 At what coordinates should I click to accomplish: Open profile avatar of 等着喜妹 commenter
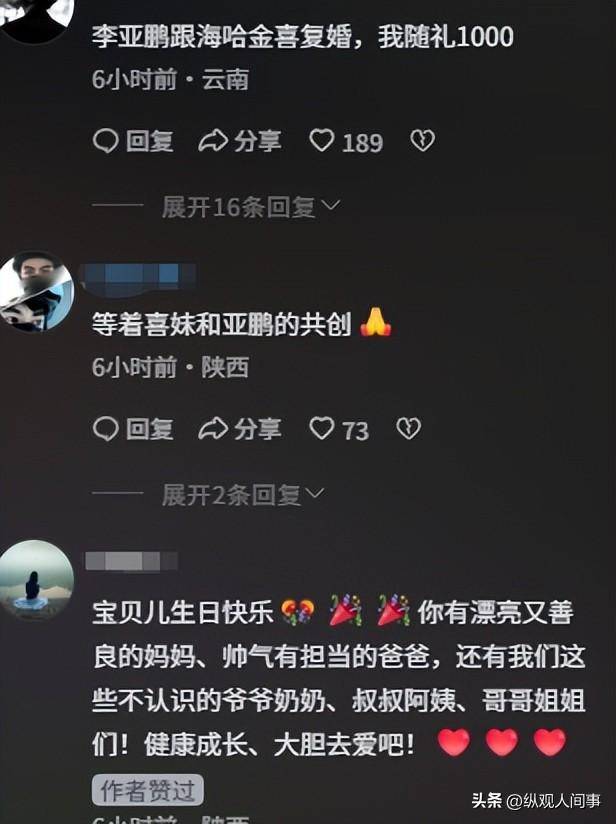36,291
